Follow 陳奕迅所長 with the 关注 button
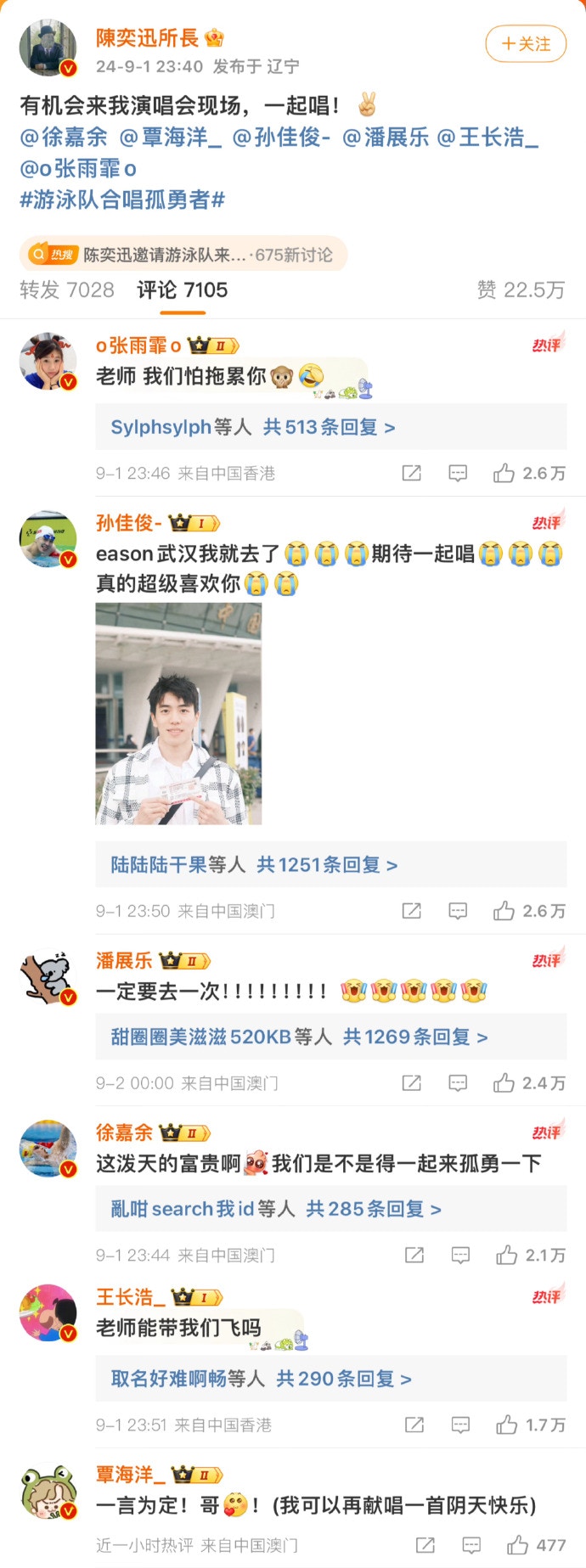586x1568 pixels. pyautogui.click(x=525, y=44)
